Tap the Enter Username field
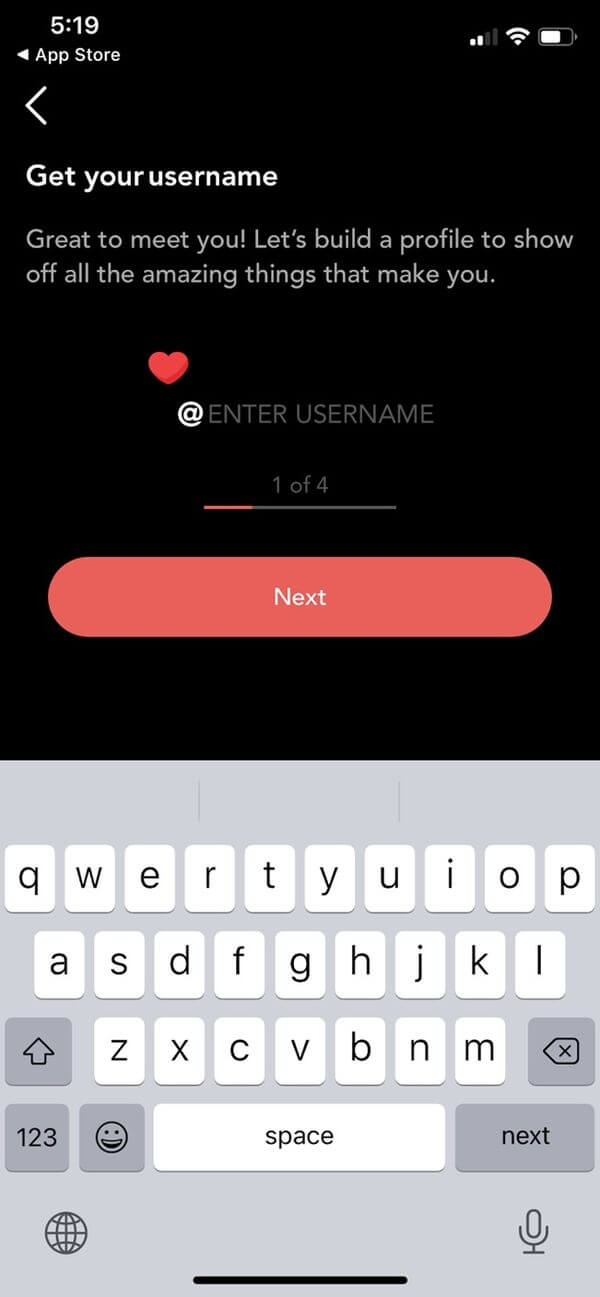The width and height of the screenshot is (600, 1297). click(320, 414)
